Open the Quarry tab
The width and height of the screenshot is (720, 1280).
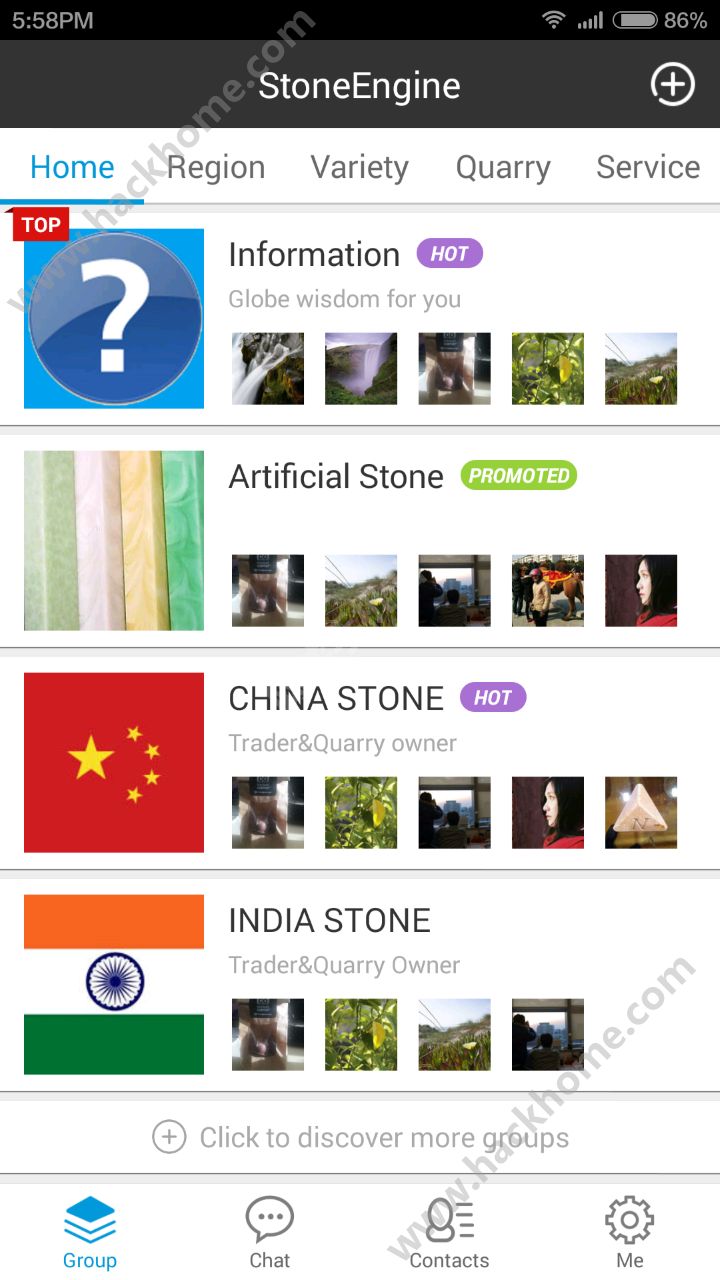click(503, 167)
